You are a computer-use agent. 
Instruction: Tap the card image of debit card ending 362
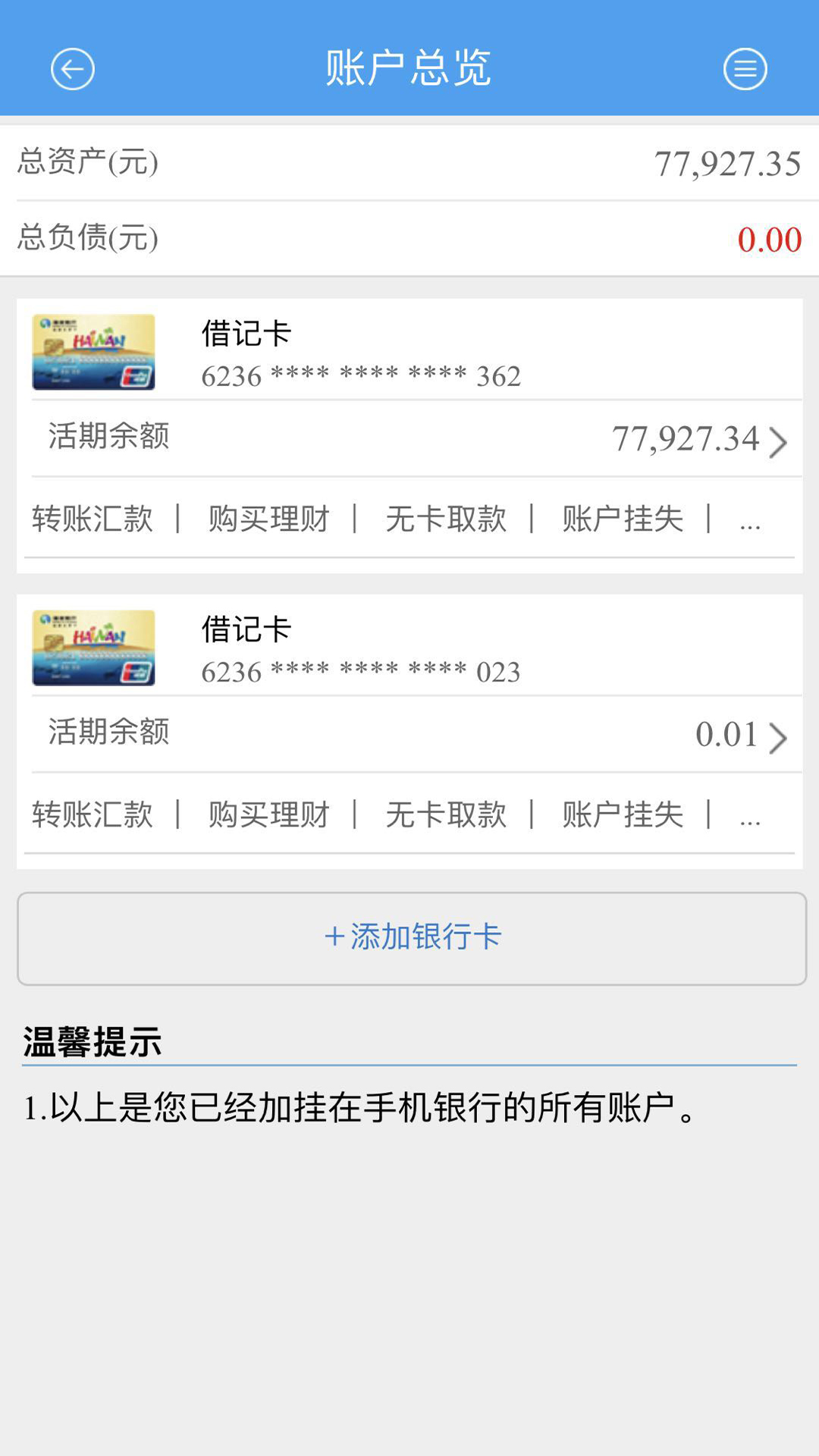pos(93,353)
